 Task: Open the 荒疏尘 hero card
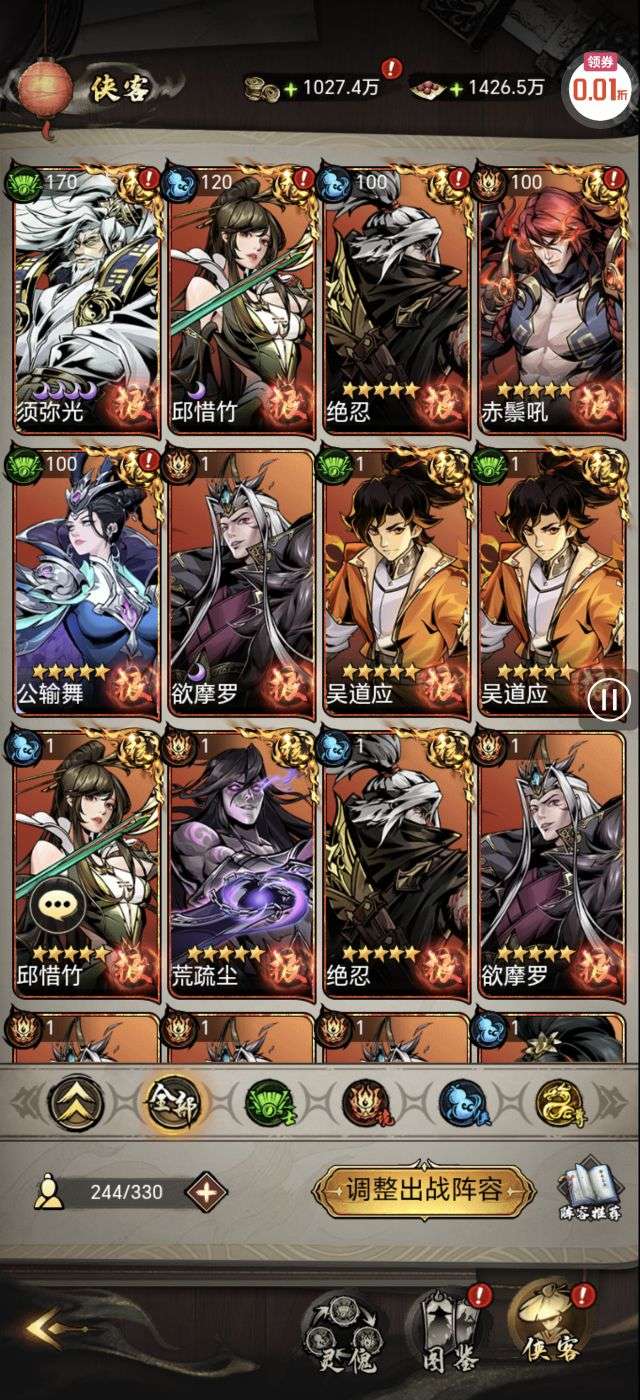(241, 862)
